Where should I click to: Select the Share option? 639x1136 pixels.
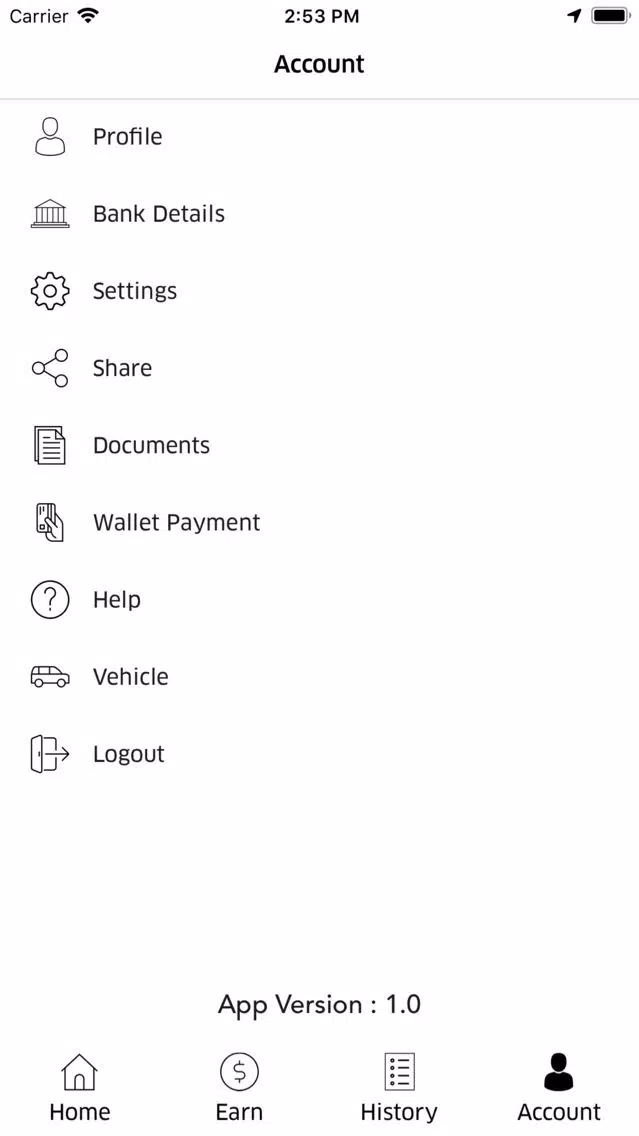click(320, 368)
